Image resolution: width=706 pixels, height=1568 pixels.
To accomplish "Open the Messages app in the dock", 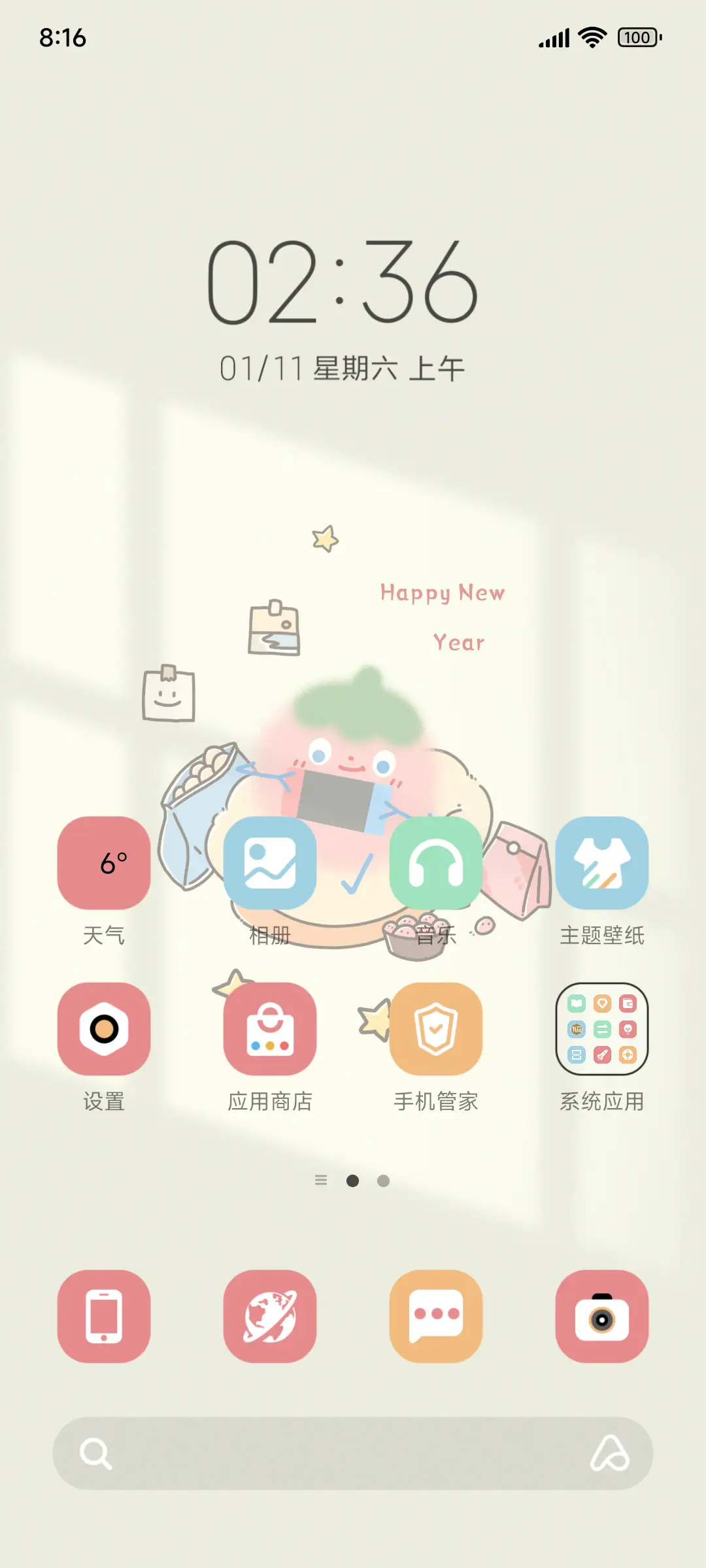I will point(436,1315).
